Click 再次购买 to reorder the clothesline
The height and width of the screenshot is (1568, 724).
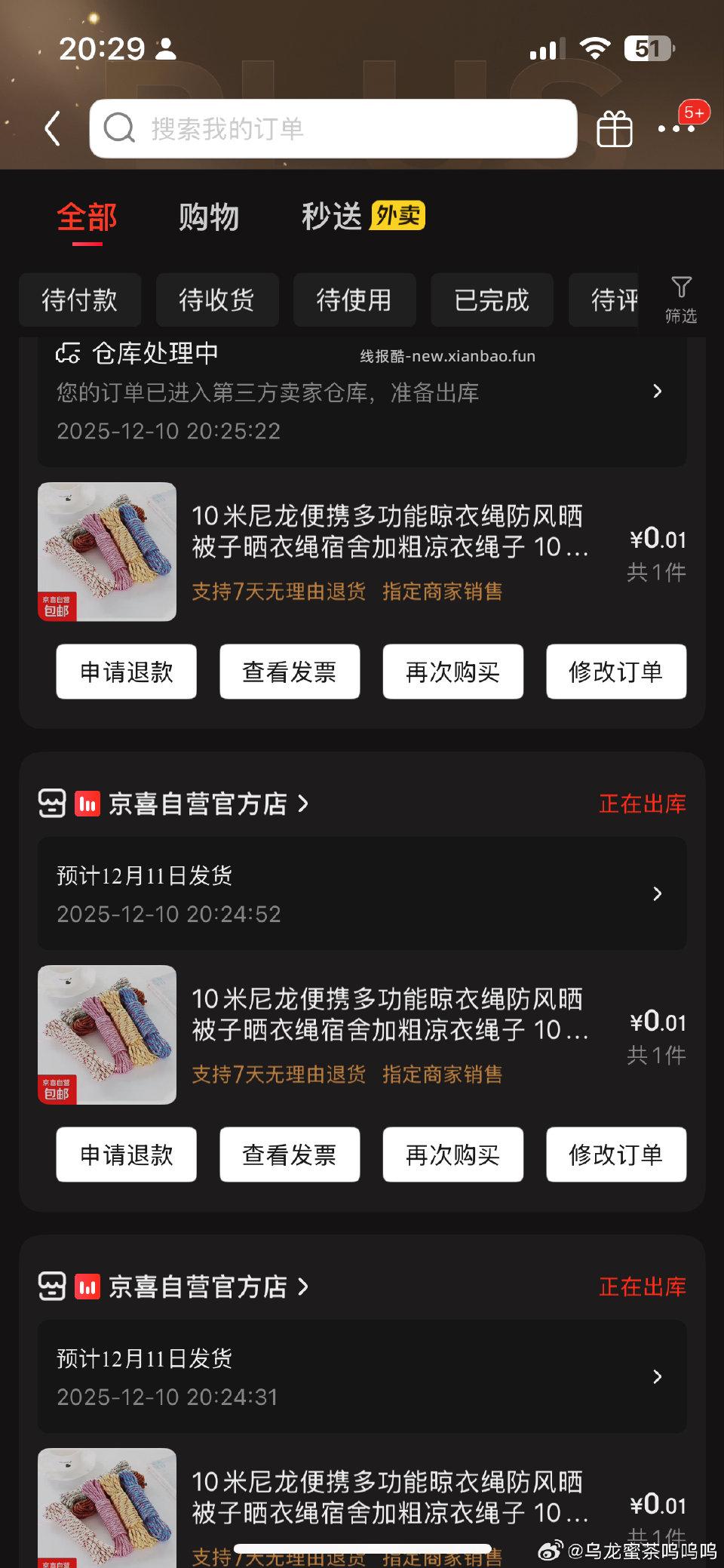(452, 672)
